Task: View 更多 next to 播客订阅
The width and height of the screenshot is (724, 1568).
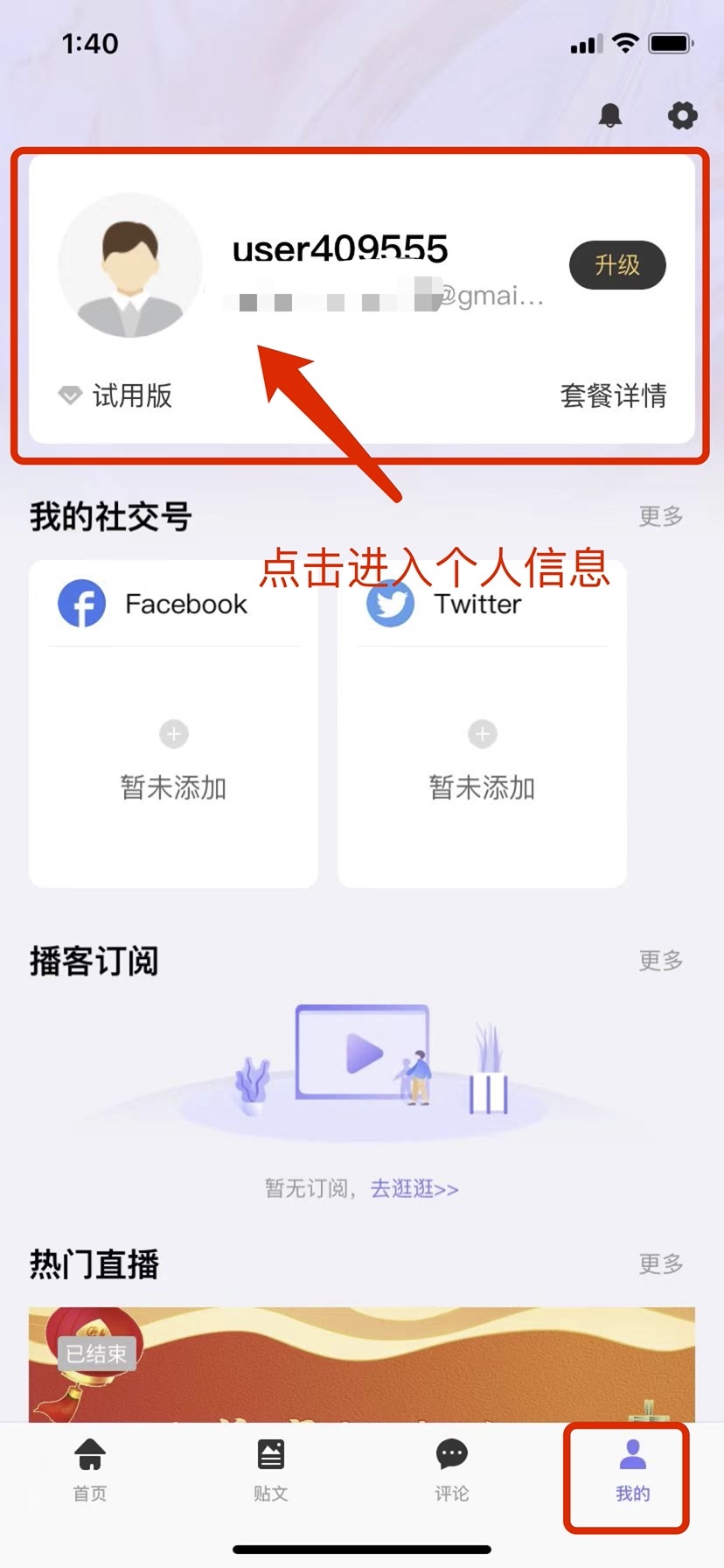Action: [660, 961]
